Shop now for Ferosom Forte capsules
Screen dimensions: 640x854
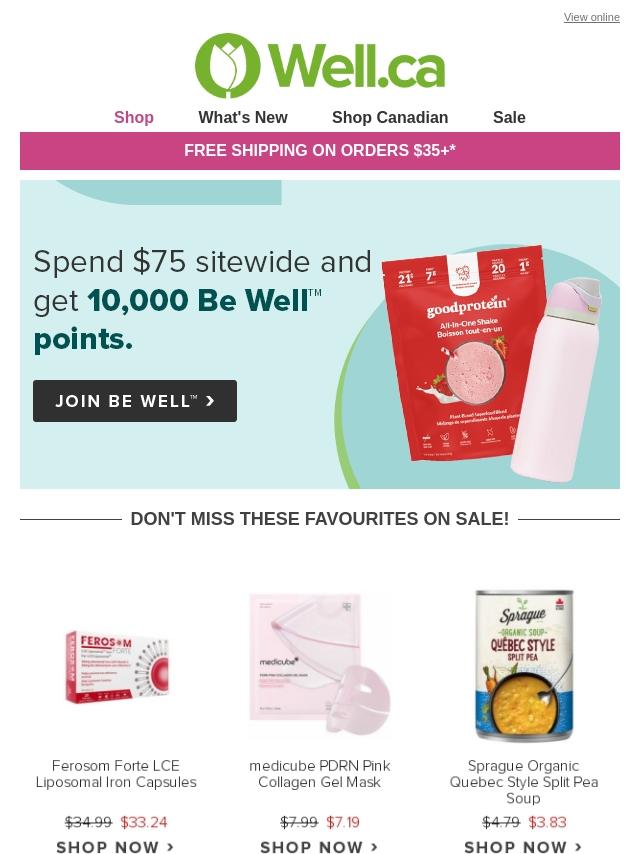(115, 847)
